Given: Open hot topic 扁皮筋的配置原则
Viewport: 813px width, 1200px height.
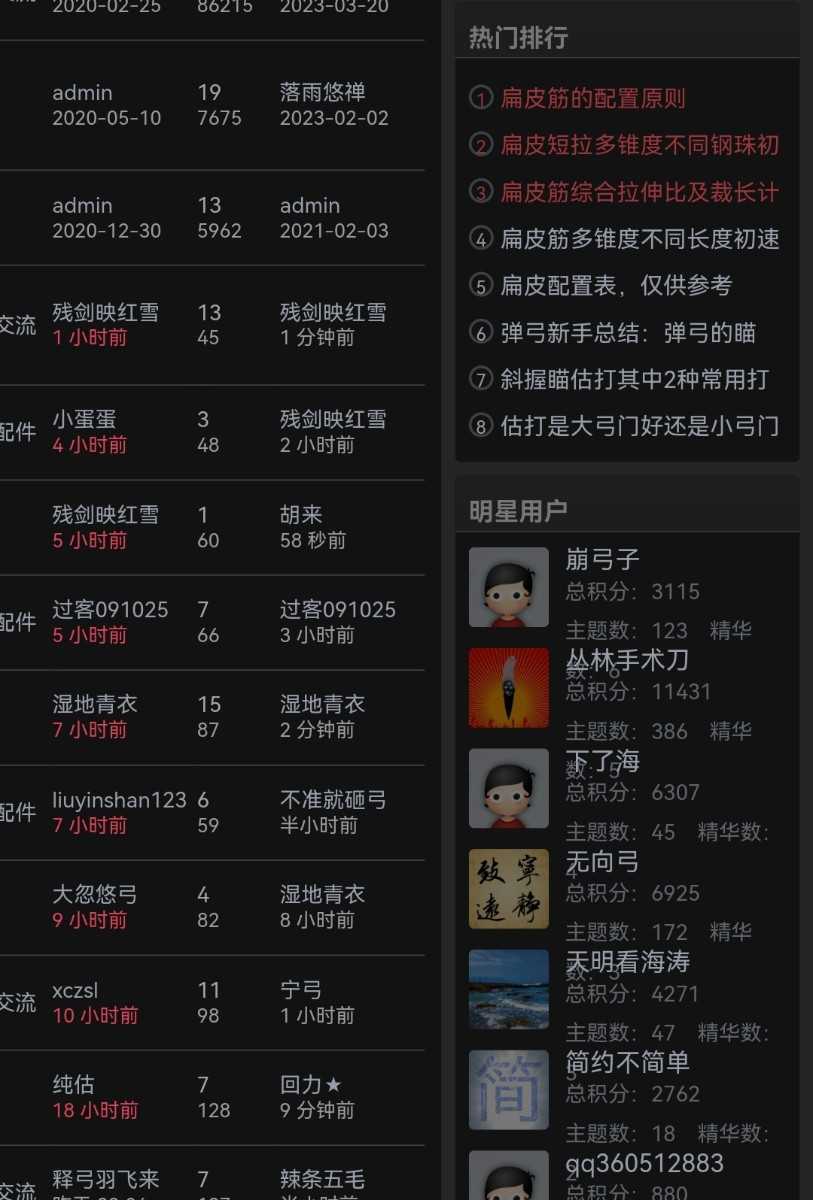Looking at the screenshot, I should [x=593, y=98].
